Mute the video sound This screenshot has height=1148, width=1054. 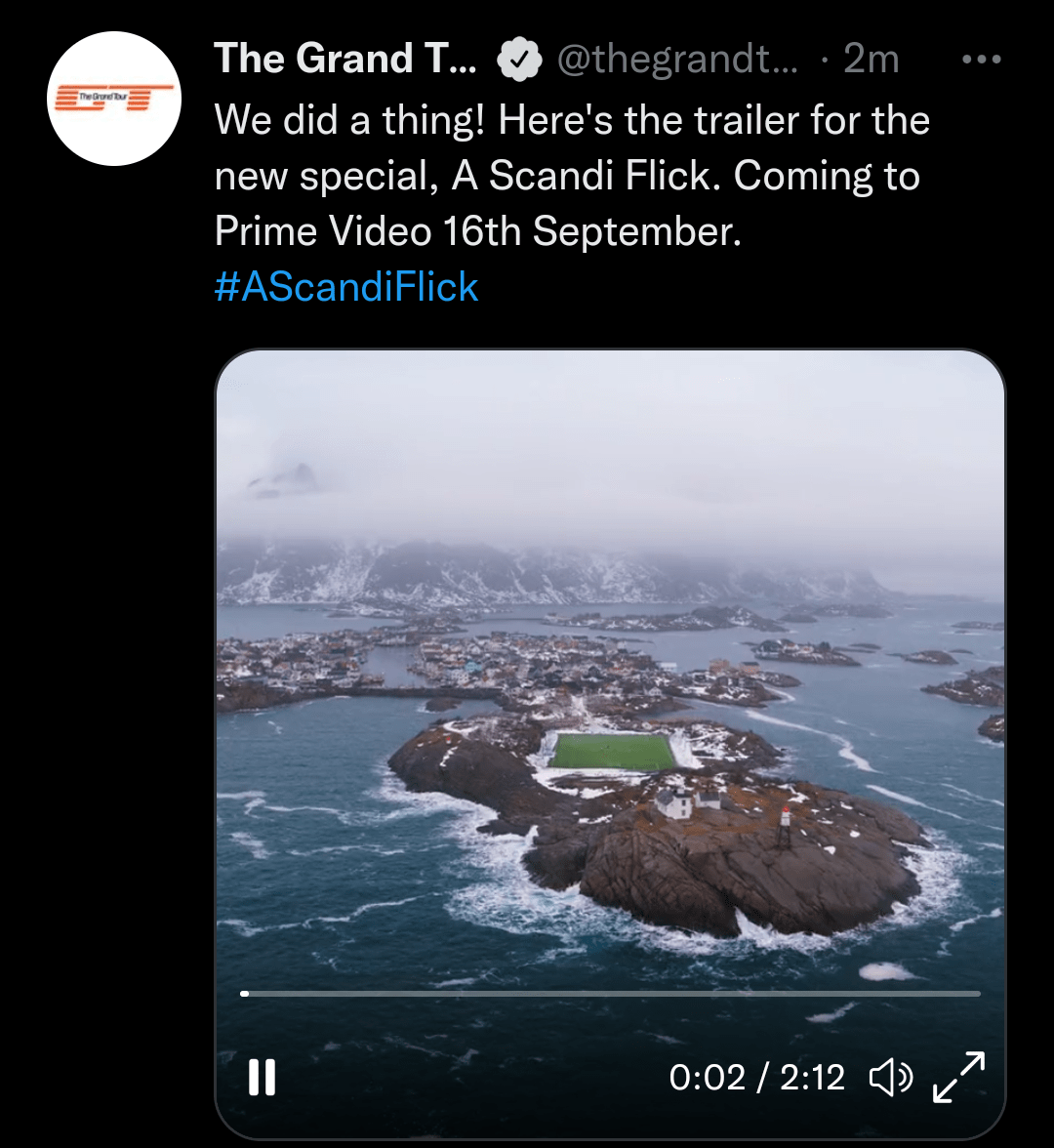(x=890, y=1078)
